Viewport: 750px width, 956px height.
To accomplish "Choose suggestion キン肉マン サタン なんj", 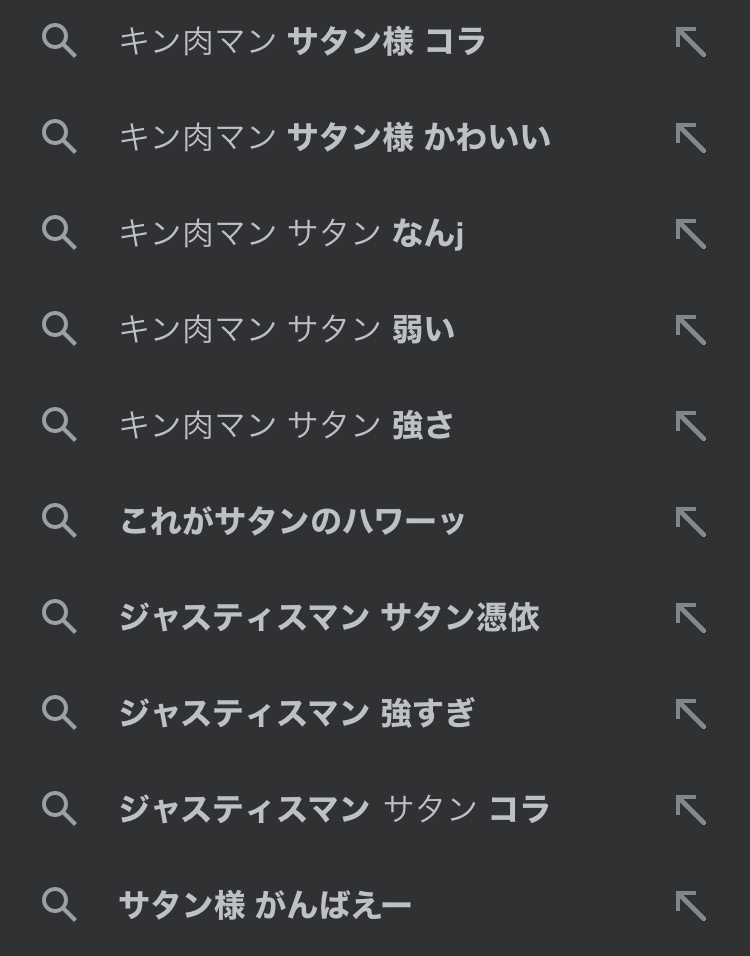I will click(x=375, y=233).
